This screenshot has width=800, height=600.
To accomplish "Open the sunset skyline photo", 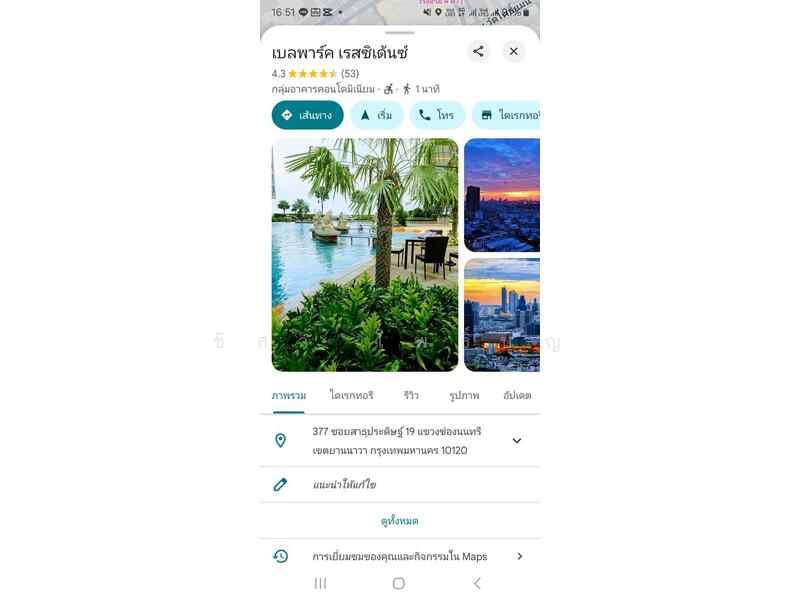I will [502, 195].
